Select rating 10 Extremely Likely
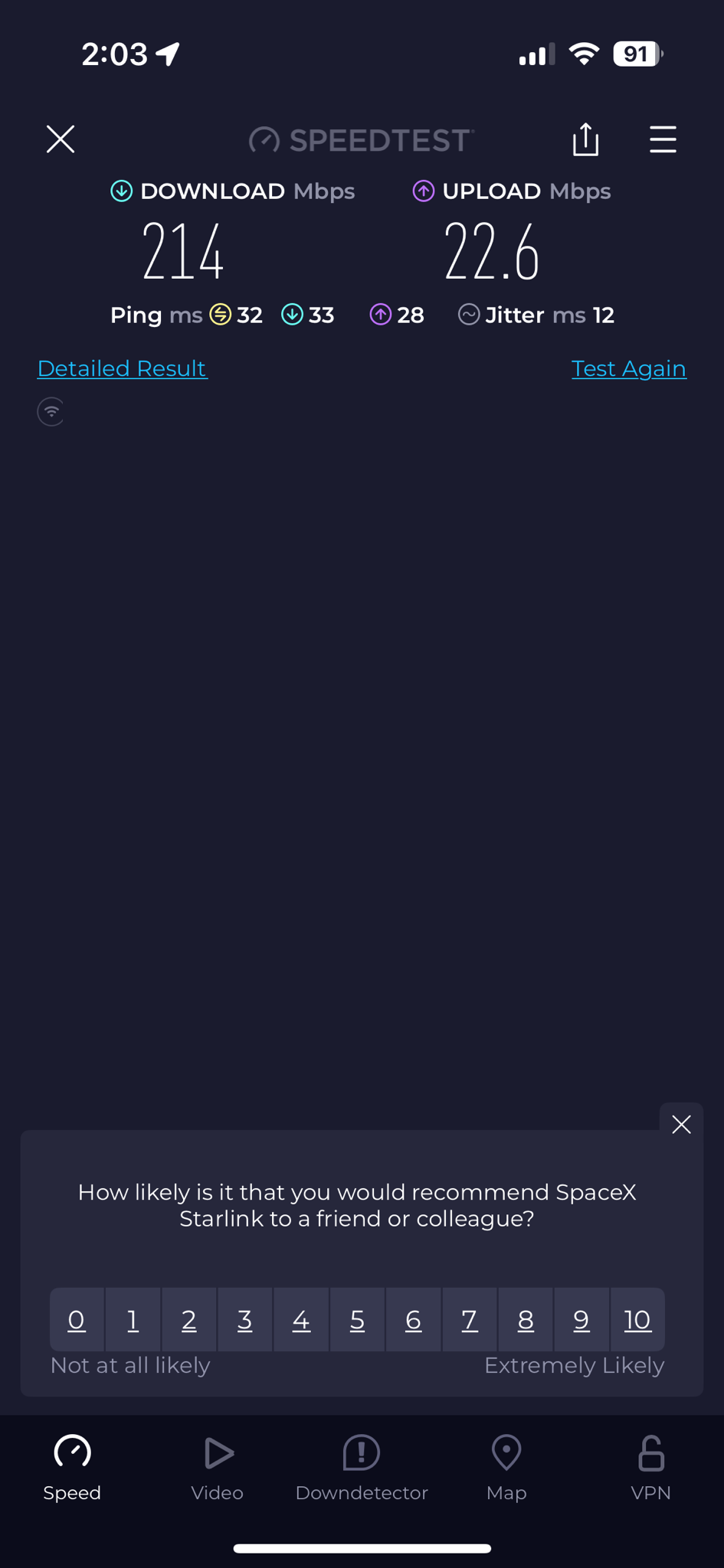724x1568 pixels. point(637,1319)
